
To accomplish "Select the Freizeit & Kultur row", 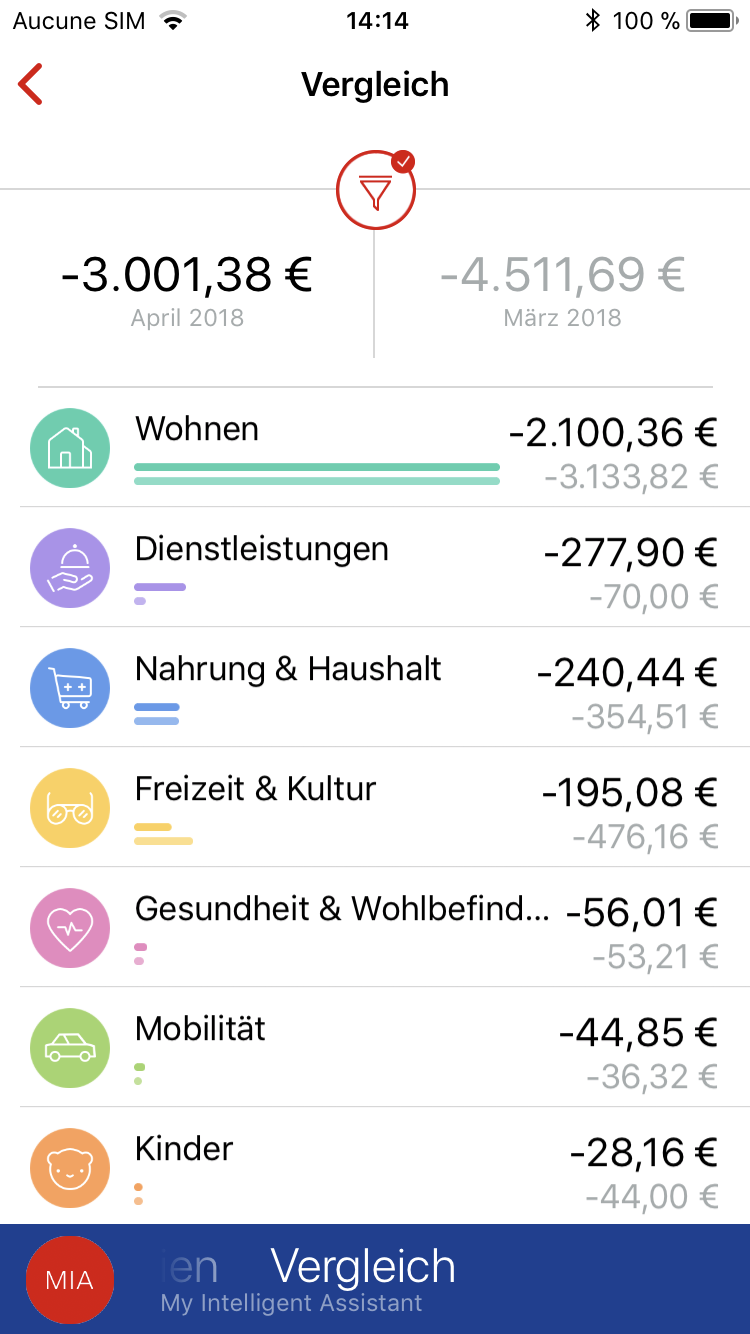I will tap(375, 807).
